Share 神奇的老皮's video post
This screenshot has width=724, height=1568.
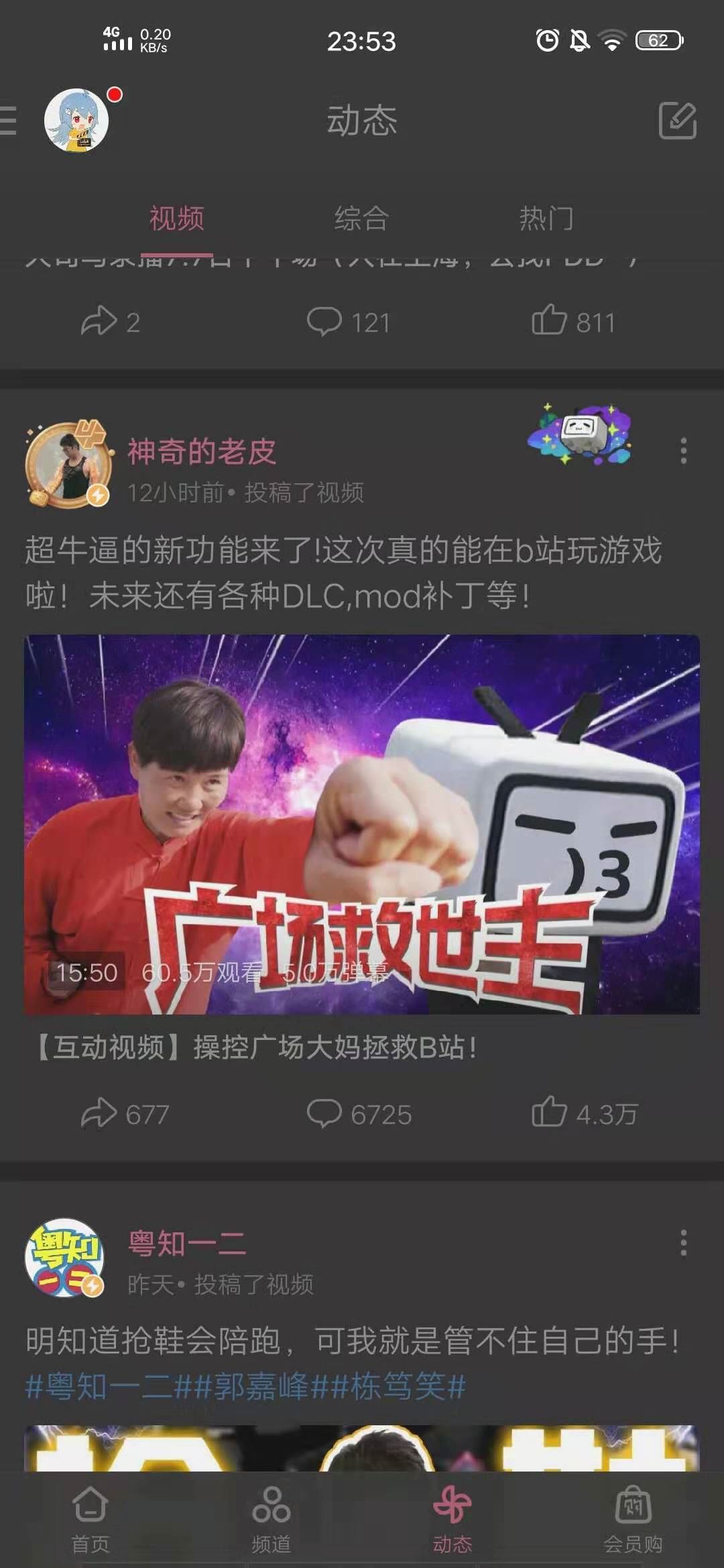click(124, 1114)
